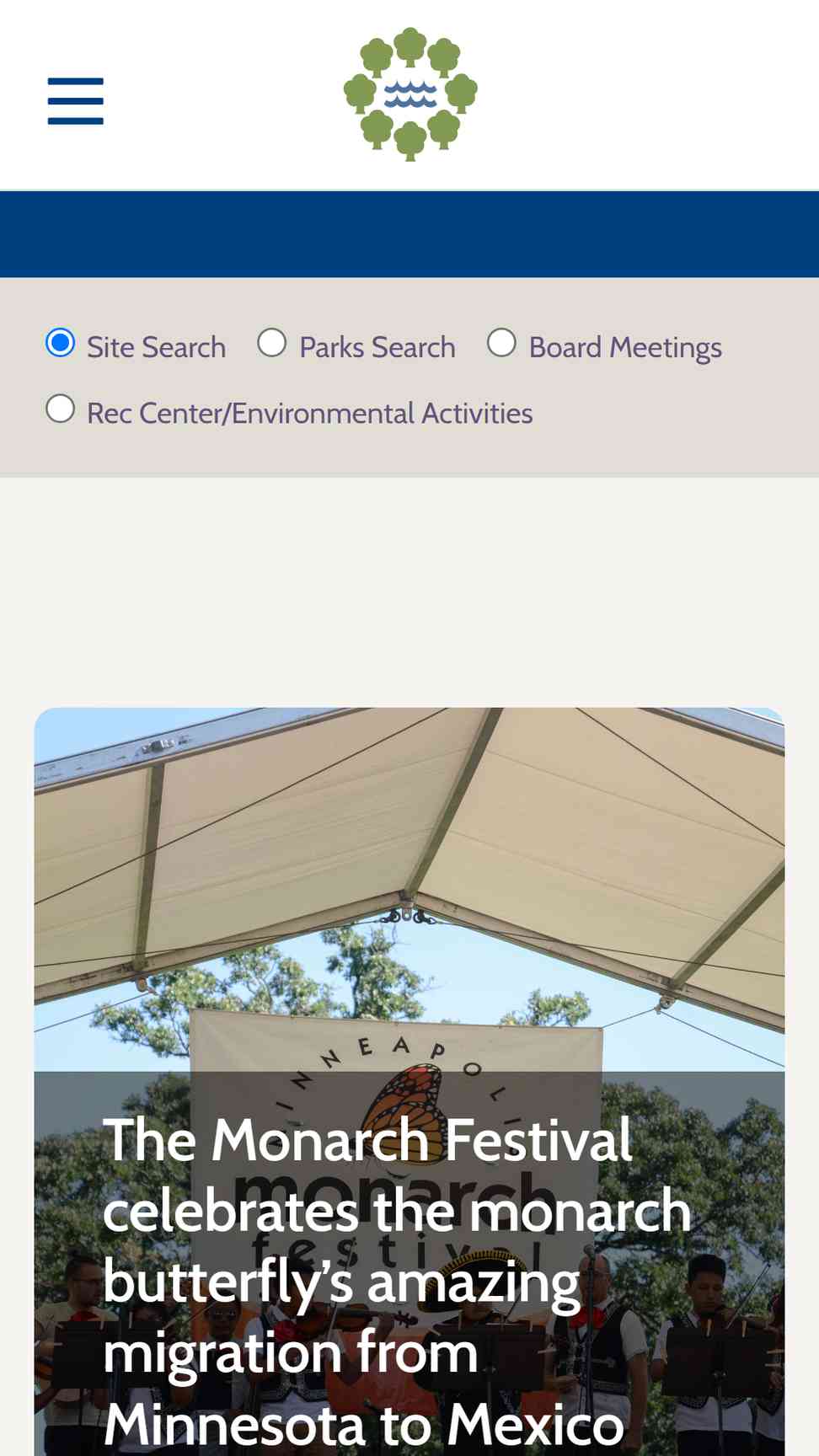Pick Rec Center/Environmental Activities option
Viewport: 819px width, 1456px height.
pos(61,409)
